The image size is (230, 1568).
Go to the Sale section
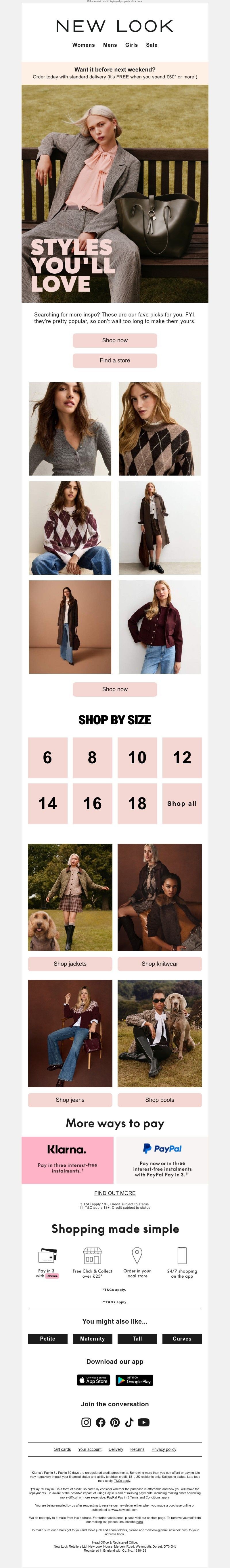pyautogui.click(x=151, y=45)
